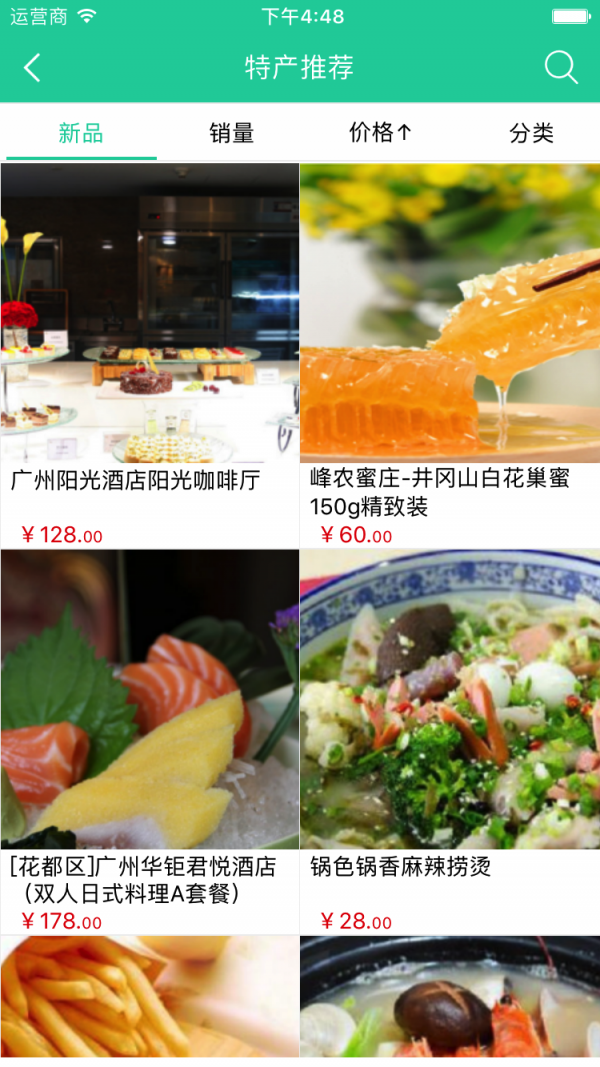Viewport: 600px width, 1067px height.
Task: Sort products by 销量
Action: tap(231, 133)
